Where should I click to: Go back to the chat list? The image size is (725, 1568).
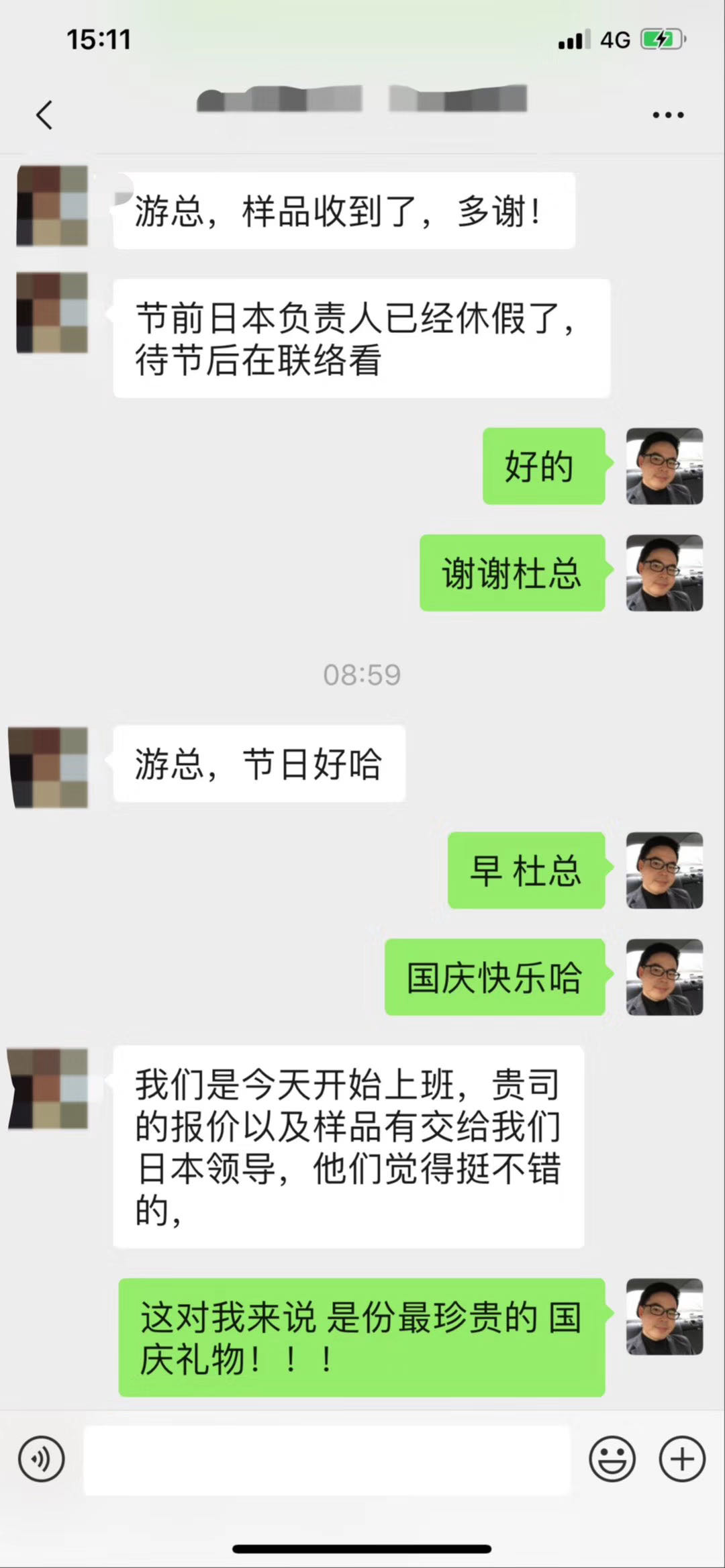point(44,114)
